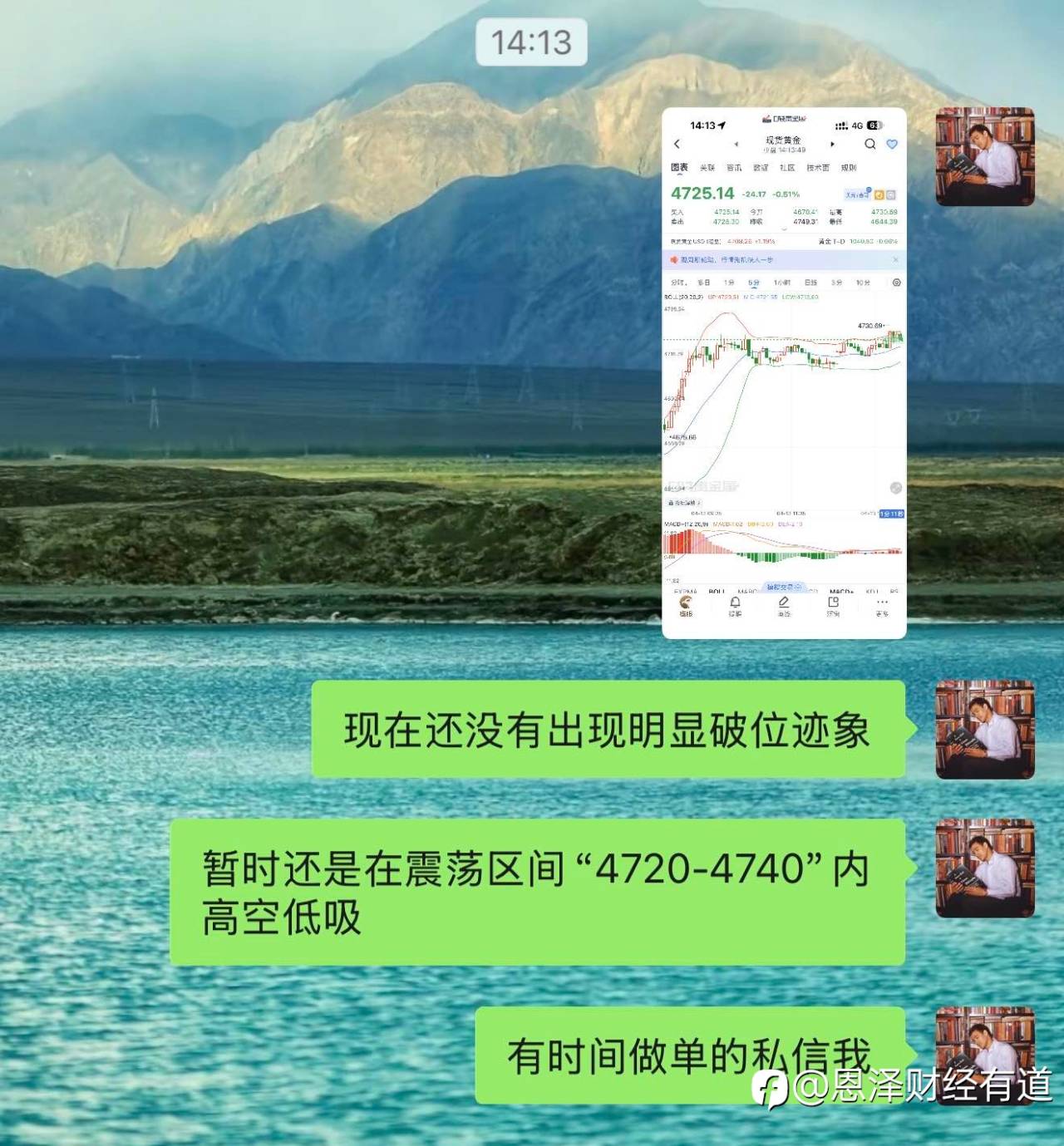Viewport: 1064px width, 1146px height.
Task: Open avatar next to the 现在还没有出现明显破位迹象 message
Action: click(x=985, y=730)
